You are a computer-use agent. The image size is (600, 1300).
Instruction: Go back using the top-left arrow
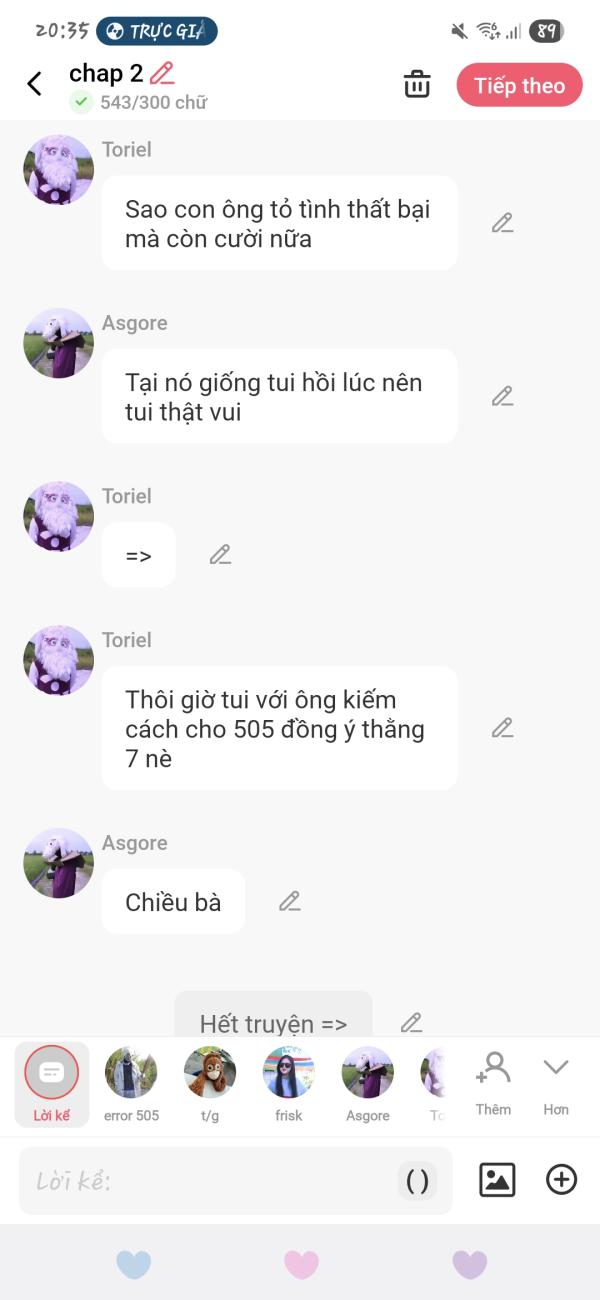click(34, 84)
